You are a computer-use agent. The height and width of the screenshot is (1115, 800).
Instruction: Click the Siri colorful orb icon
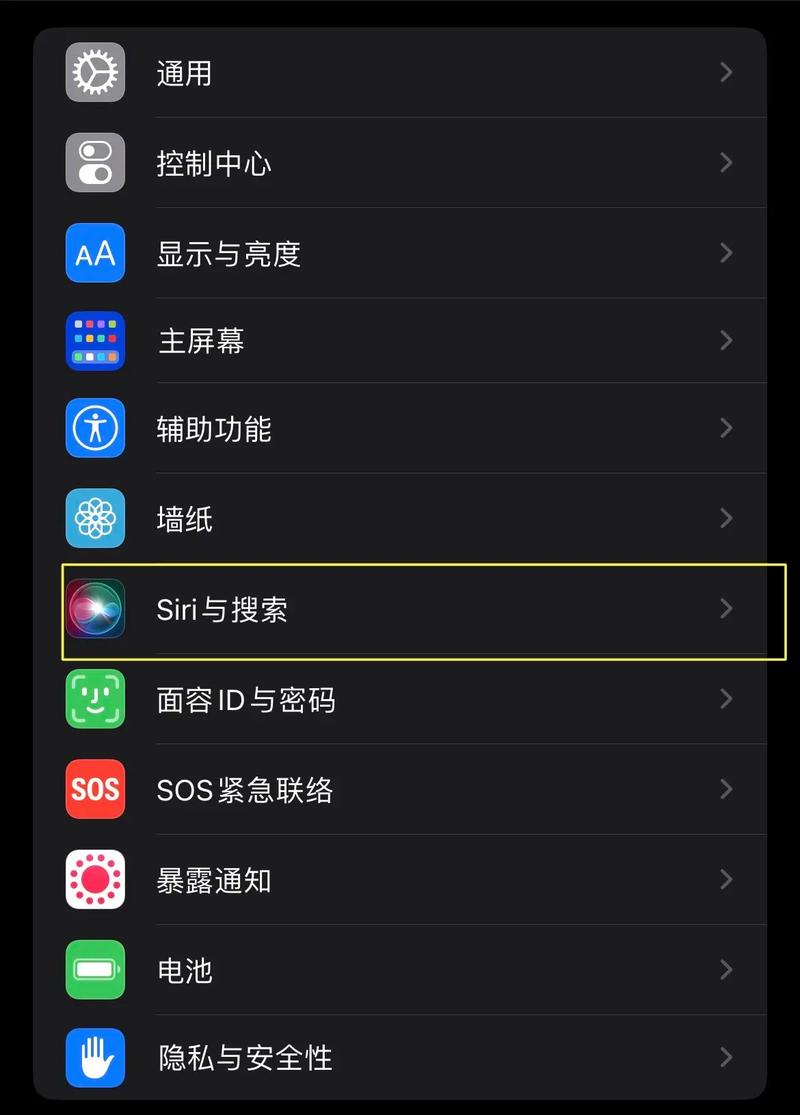(95, 610)
